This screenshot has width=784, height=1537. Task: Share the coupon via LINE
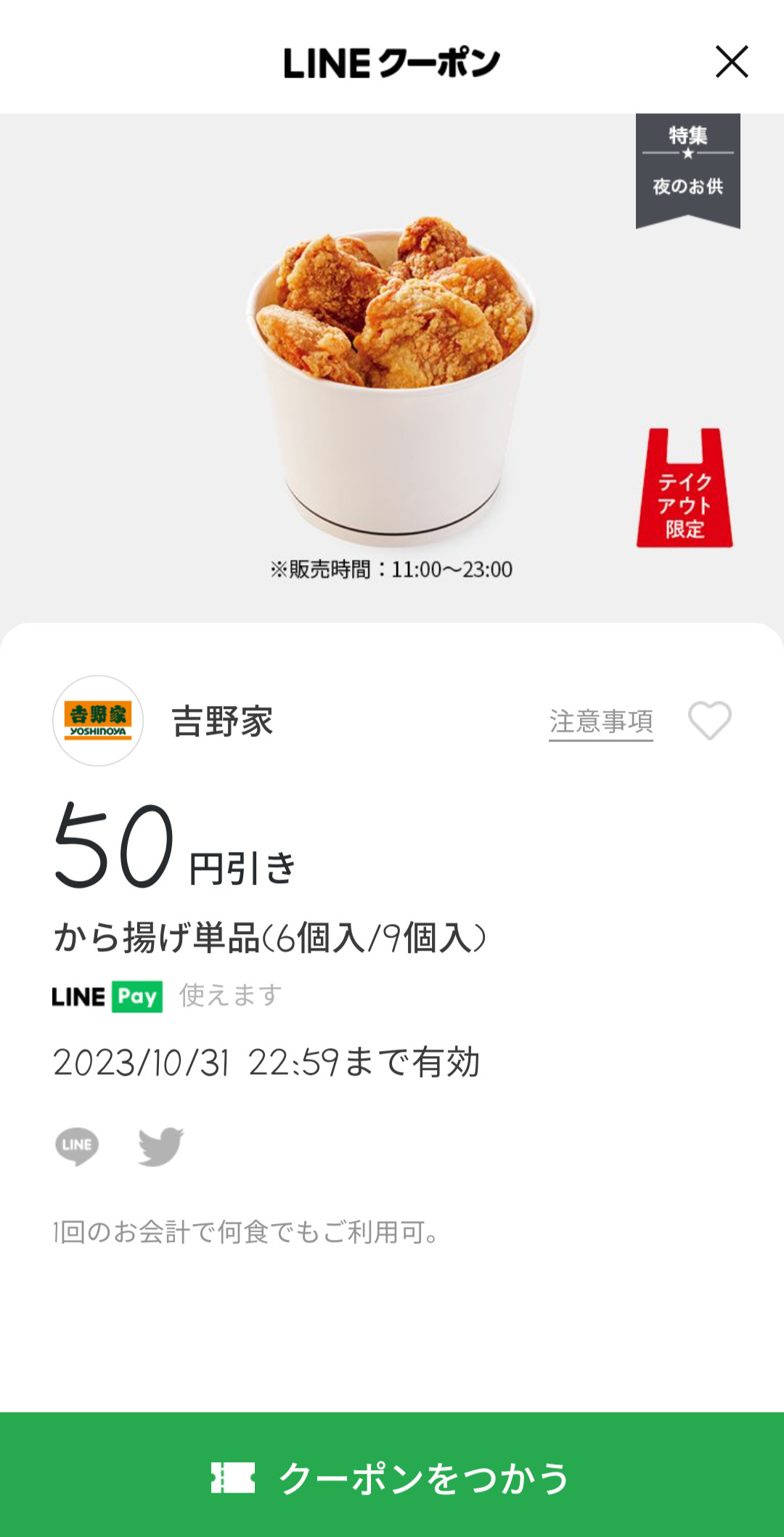(x=77, y=1146)
